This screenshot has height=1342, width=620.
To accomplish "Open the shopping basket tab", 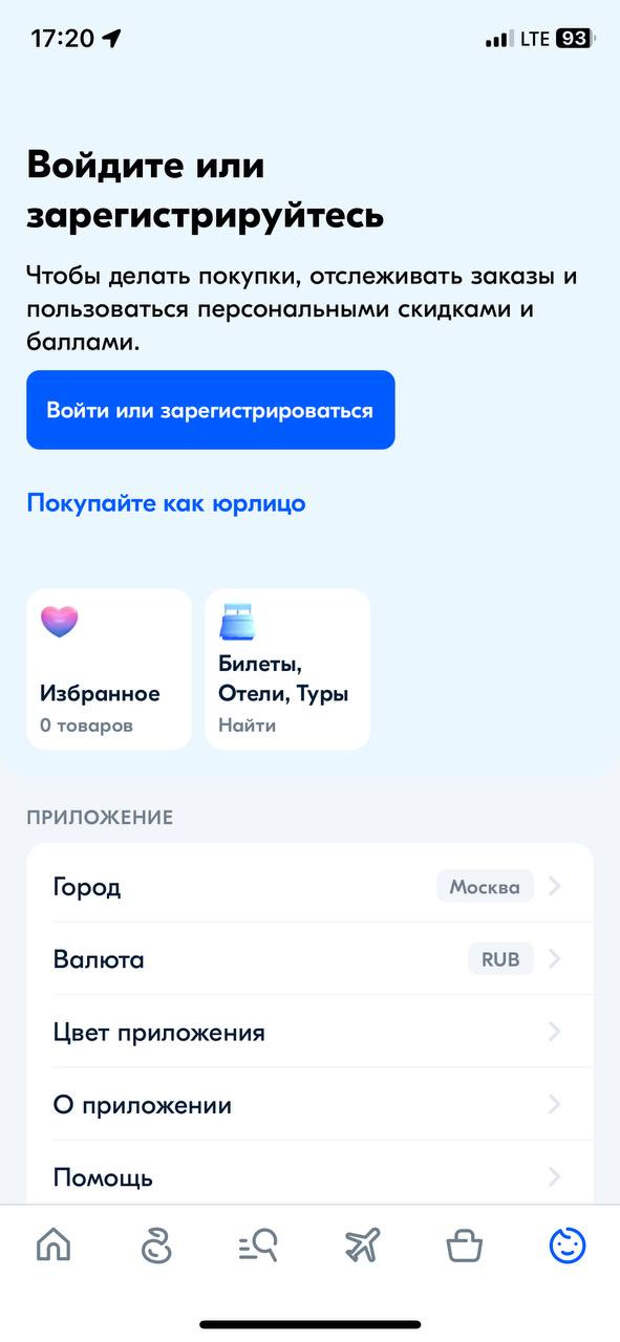I will (464, 1246).
